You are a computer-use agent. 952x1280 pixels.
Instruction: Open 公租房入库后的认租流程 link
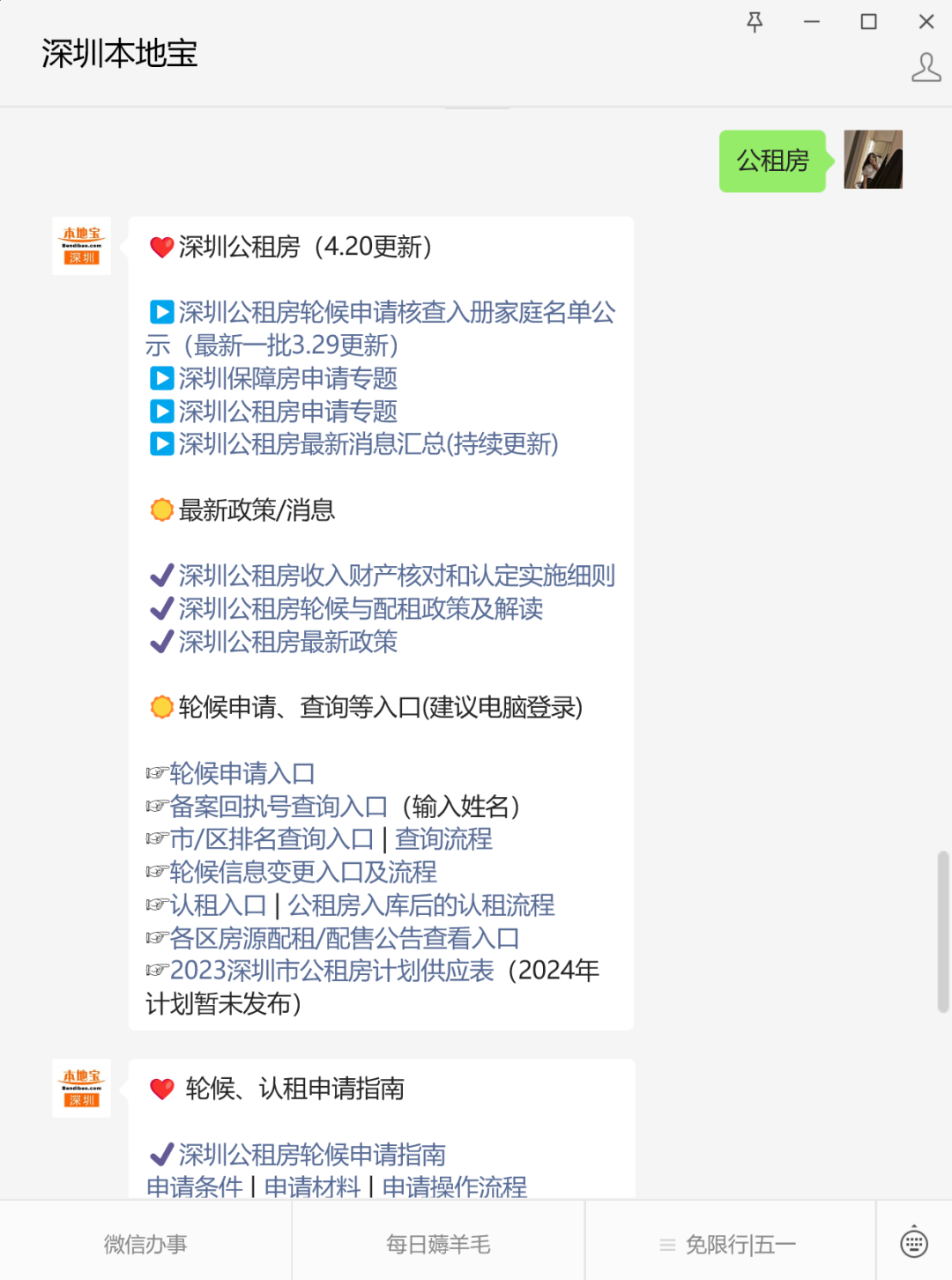pyautogui.click(x=420, y=905)
